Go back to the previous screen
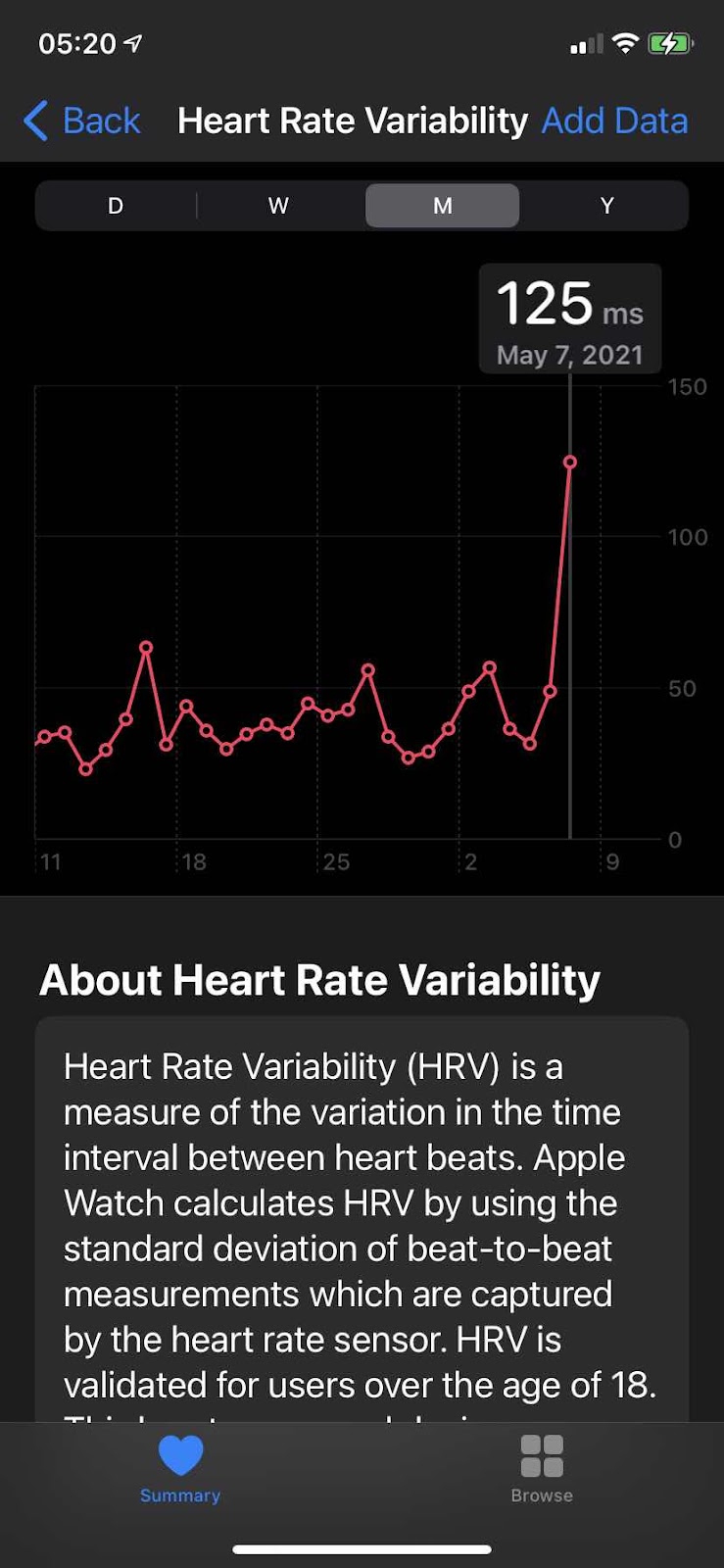724x1568 pixels. 82,121
